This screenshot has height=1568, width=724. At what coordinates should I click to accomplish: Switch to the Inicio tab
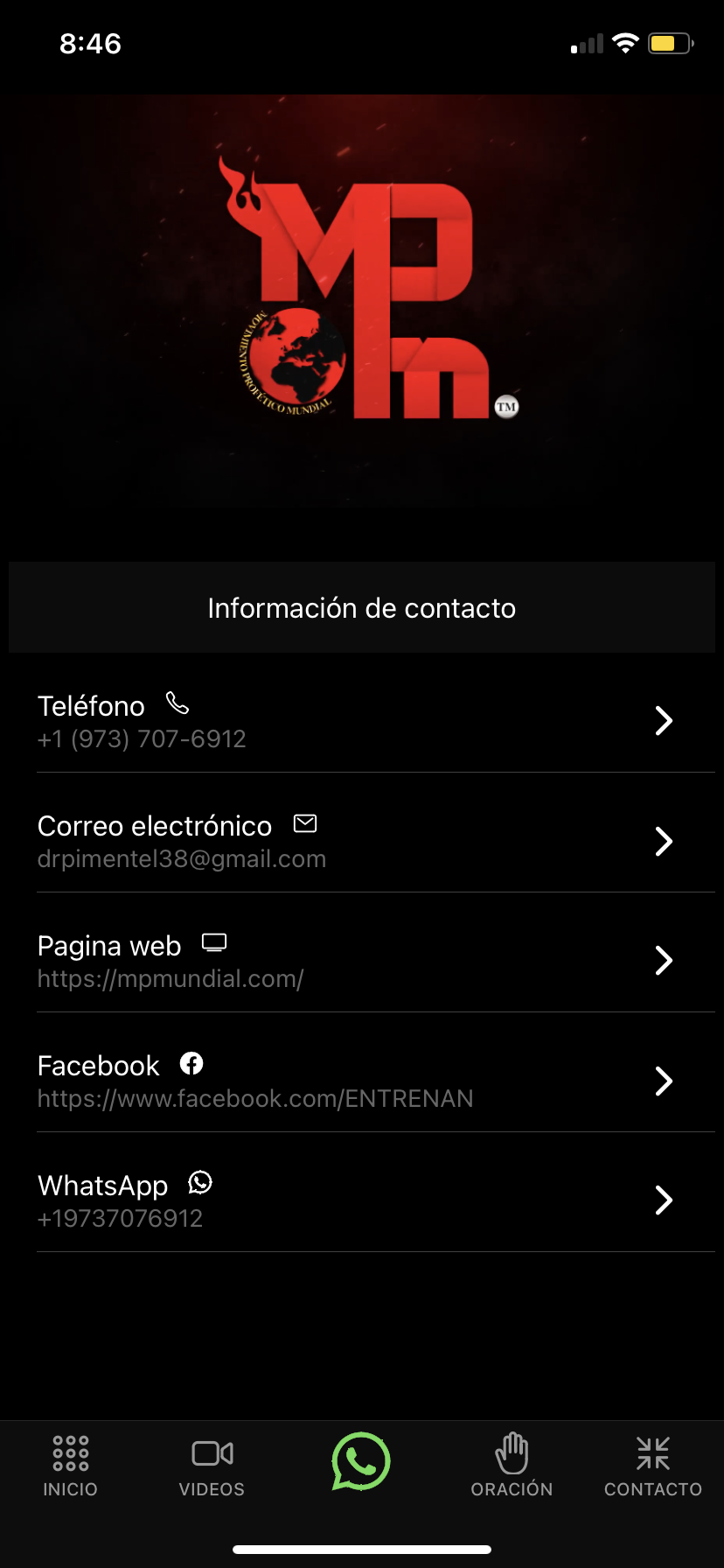tap(70, 1466)
